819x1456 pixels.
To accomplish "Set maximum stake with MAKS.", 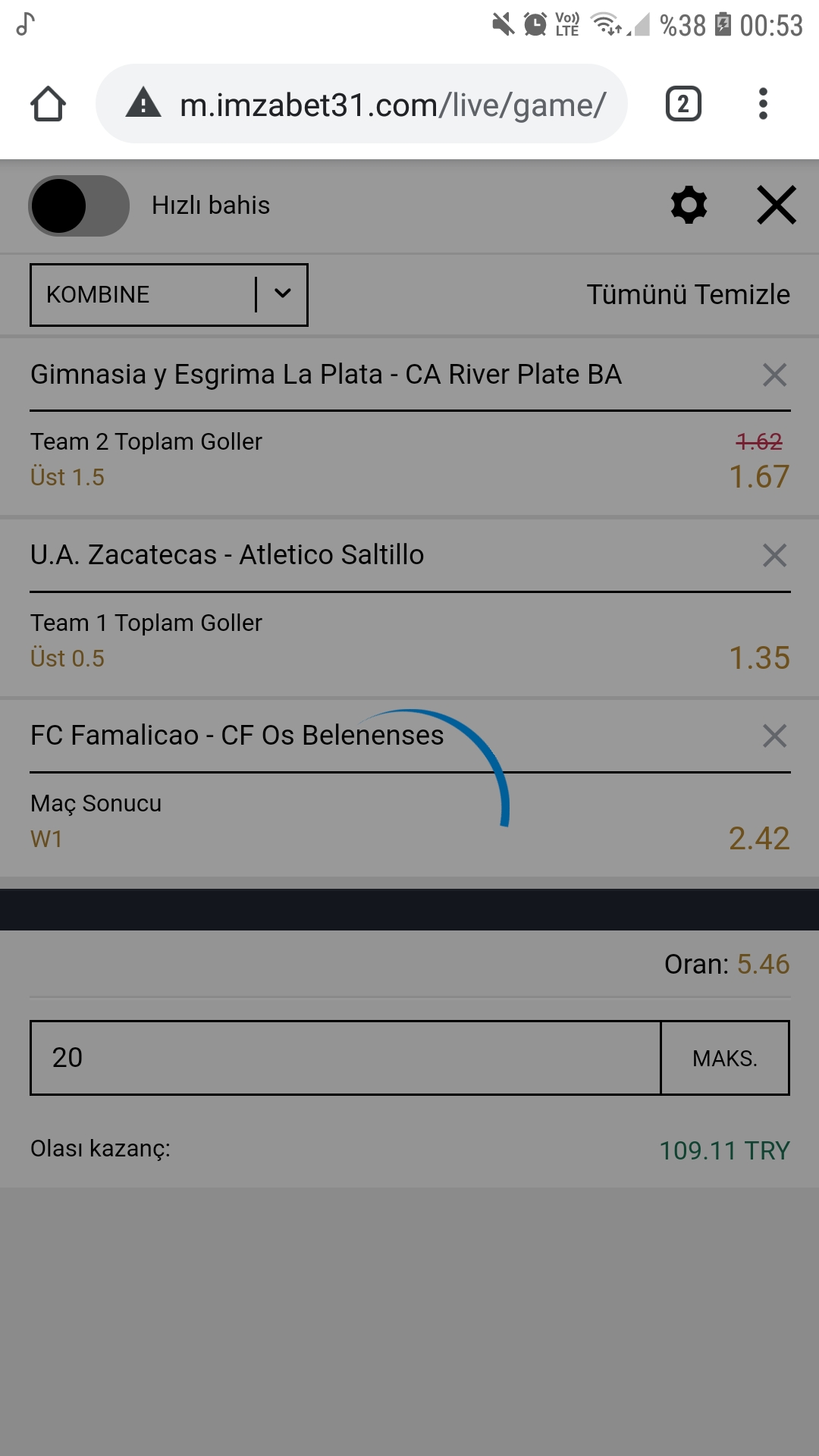I will pyautogui.click(x=725, y=1058).
